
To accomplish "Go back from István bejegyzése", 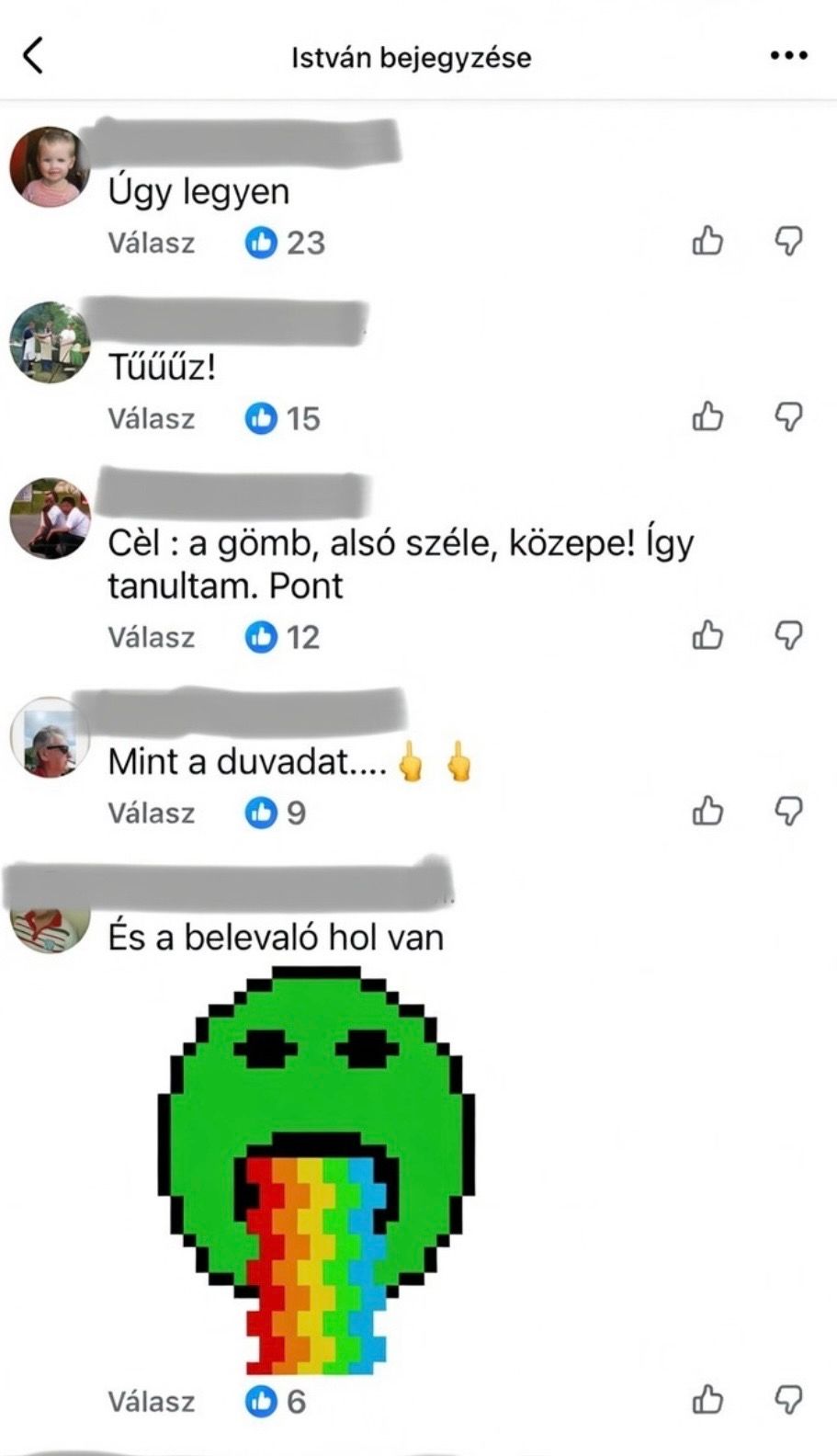I will [33, 55].
